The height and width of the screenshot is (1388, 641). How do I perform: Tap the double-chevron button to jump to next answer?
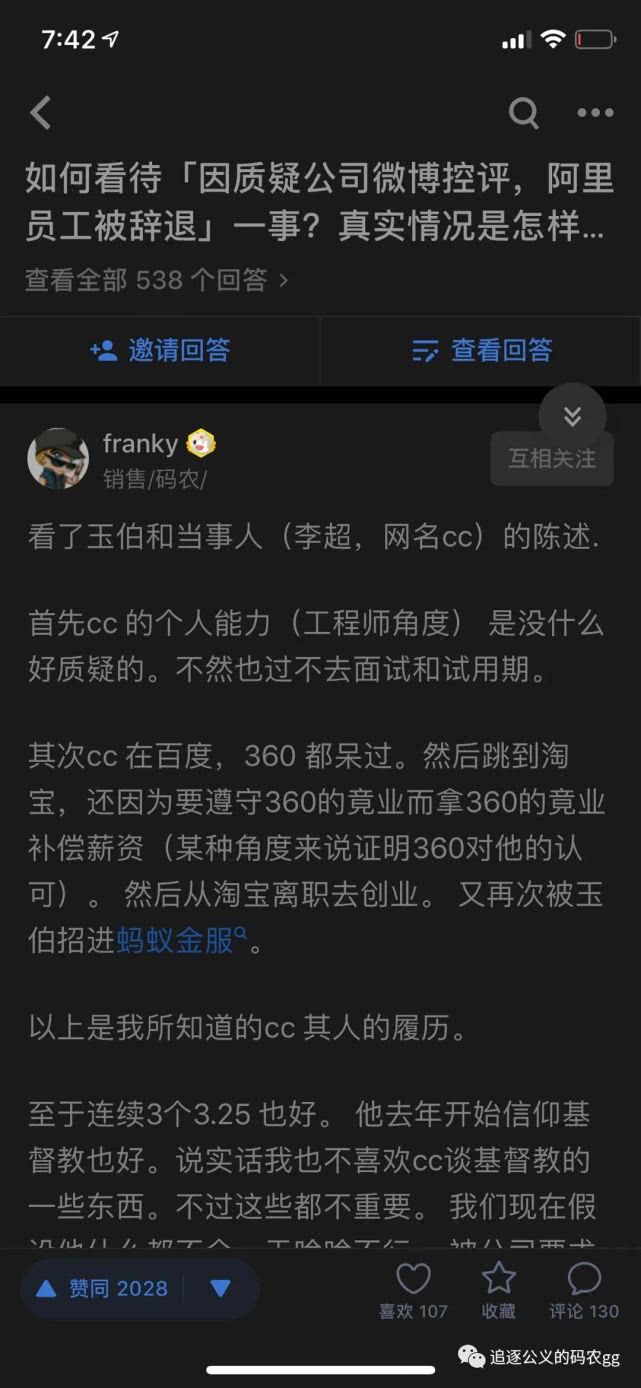click(x=572, y=416)
